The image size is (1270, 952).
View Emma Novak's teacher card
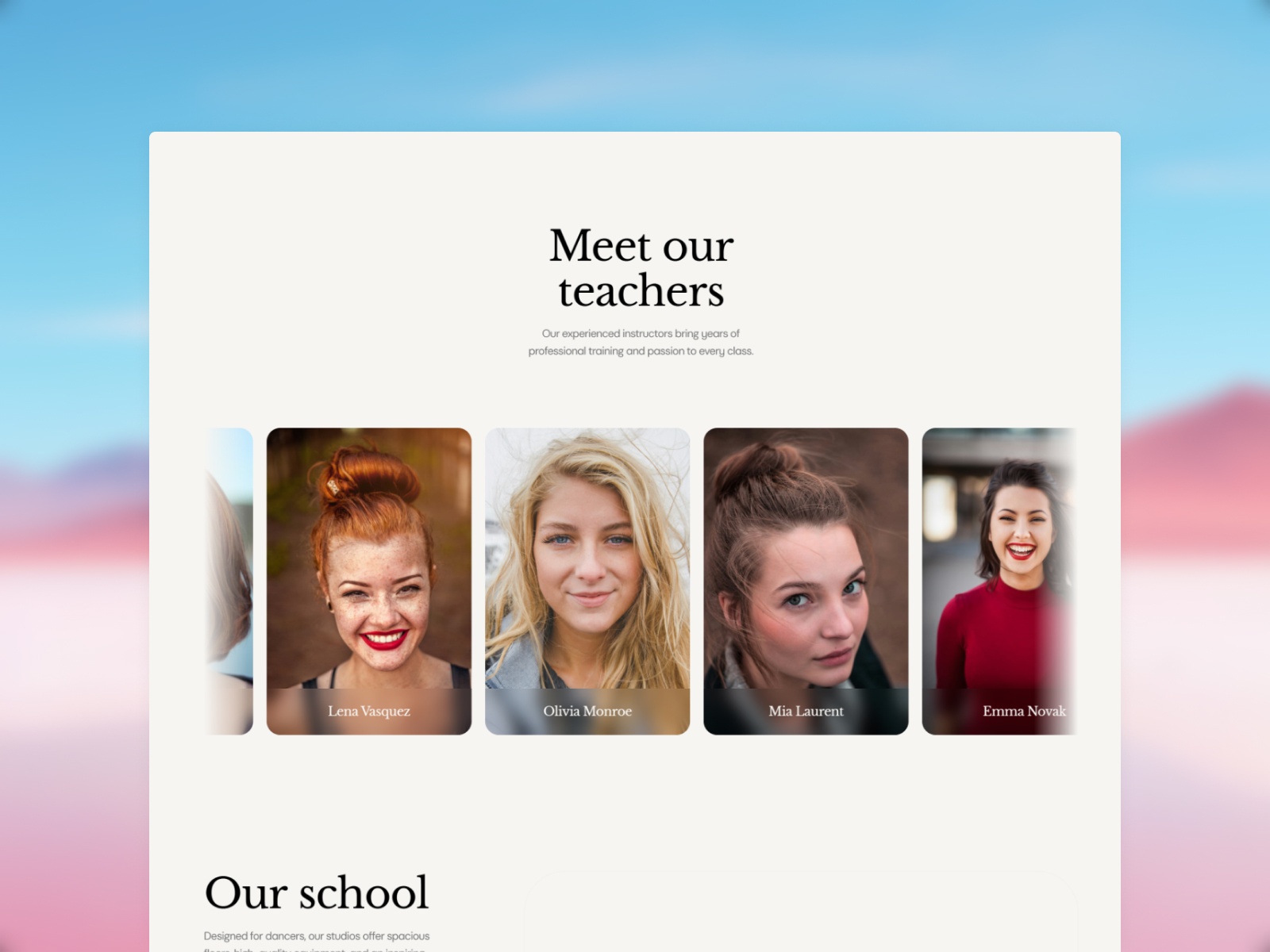tap(999, 581)
